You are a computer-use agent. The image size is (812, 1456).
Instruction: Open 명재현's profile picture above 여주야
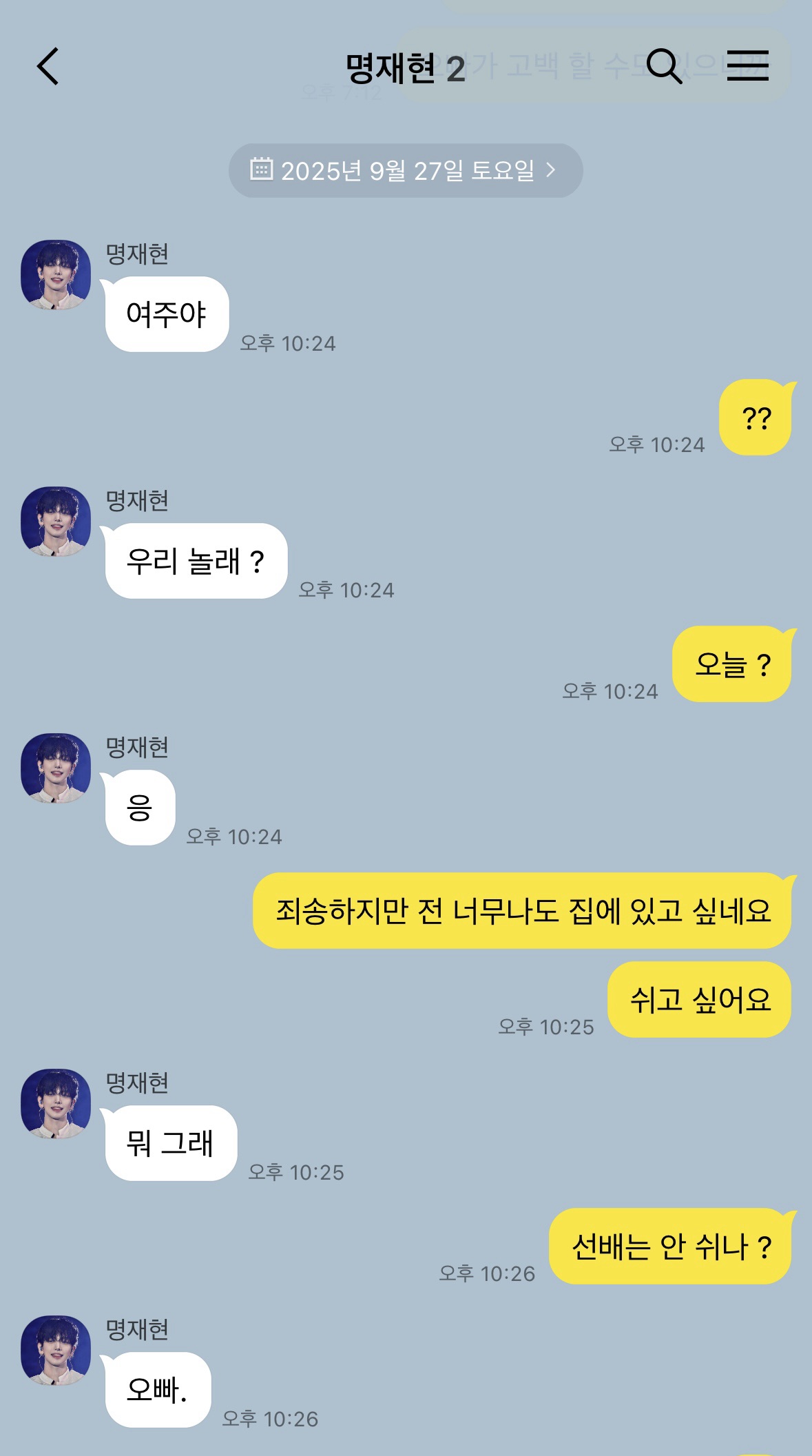coord(56,274)
